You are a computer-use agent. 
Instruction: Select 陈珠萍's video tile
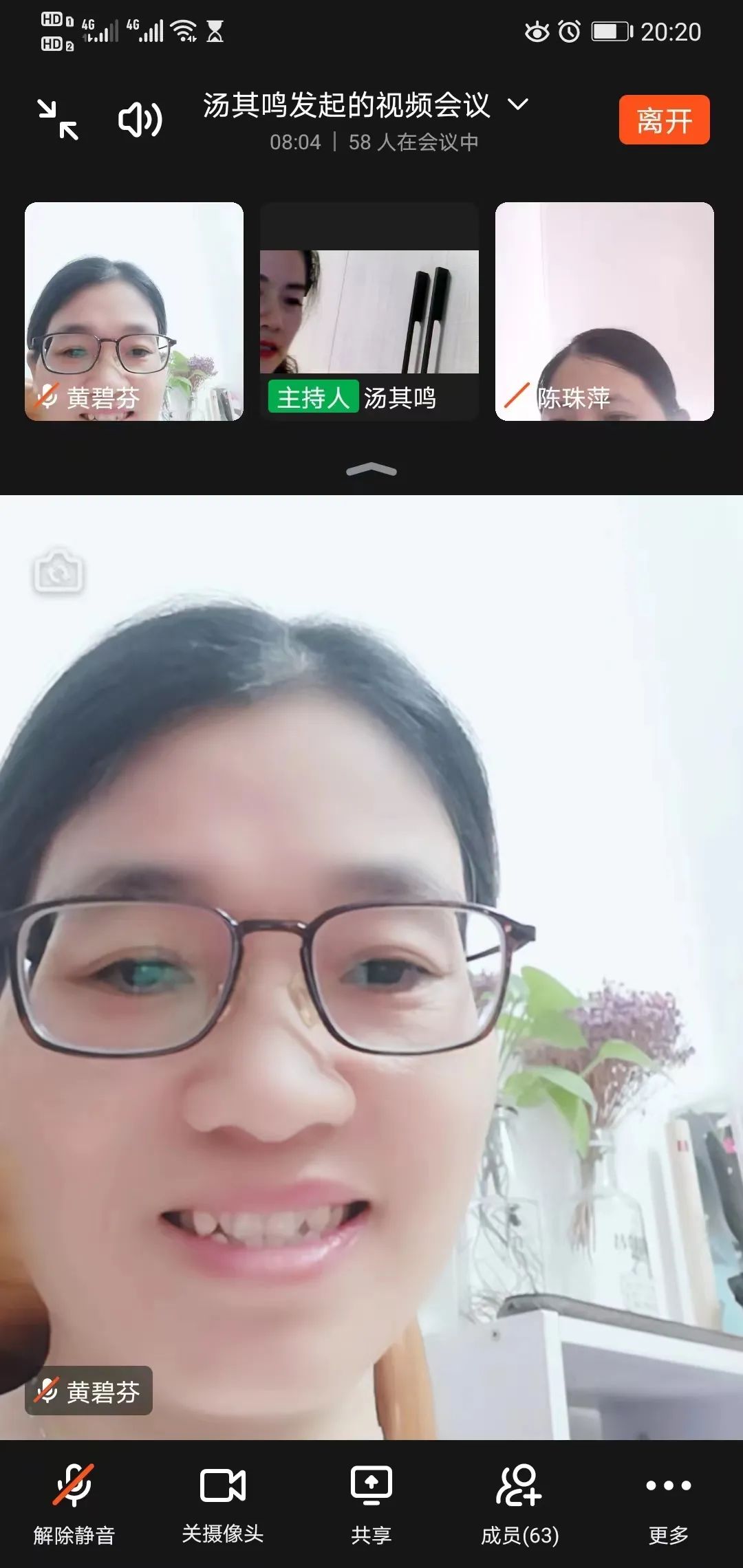click(x=604, y=311)
